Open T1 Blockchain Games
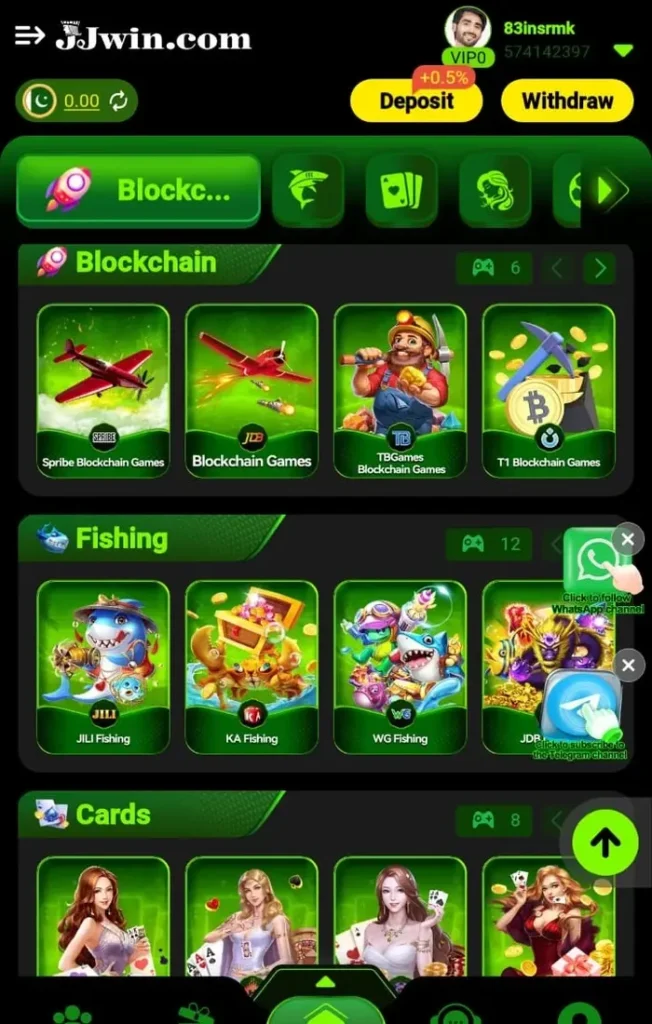The image size is (652, 1024). pyautogui.click(x=548, y=390)
